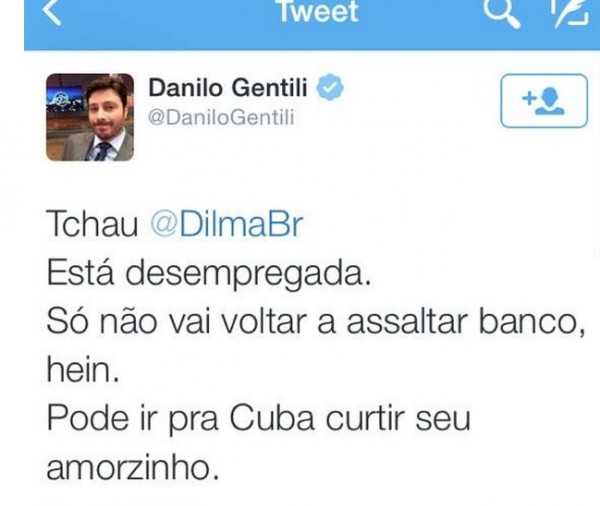Follow Danilo Gentili
This screenshot has width=600, height=506.
click(543, 101)
